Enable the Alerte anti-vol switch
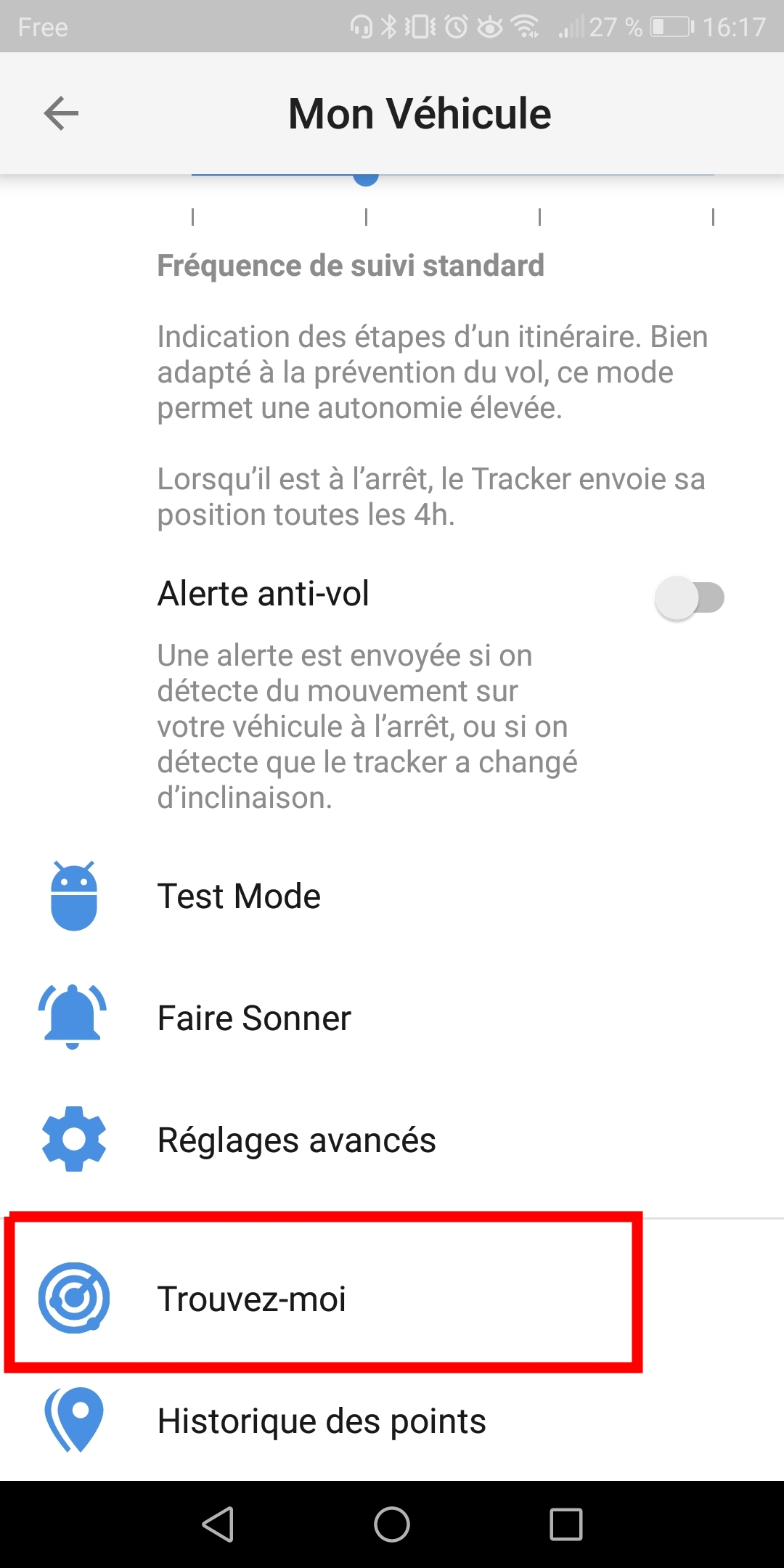Viewport: 784px width, 1568px height. (689, 598)
